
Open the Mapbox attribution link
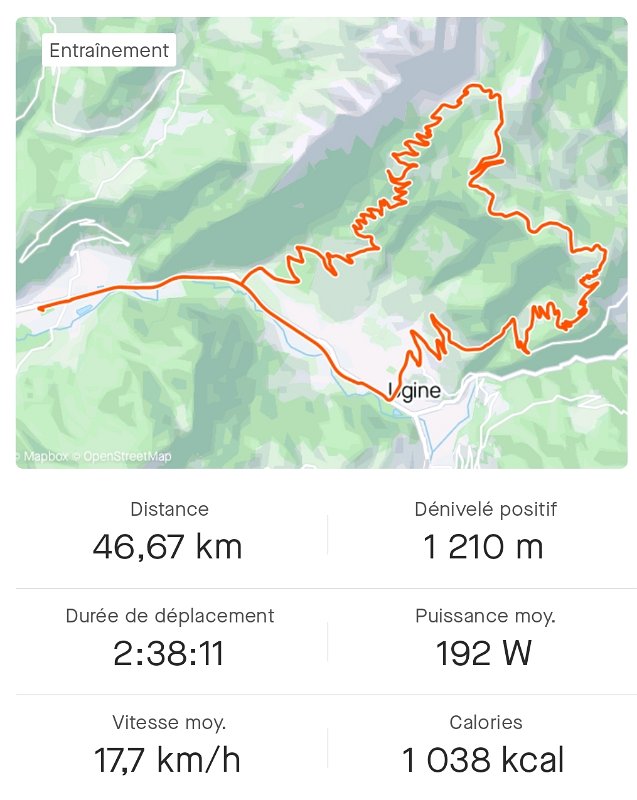[44, 457]
